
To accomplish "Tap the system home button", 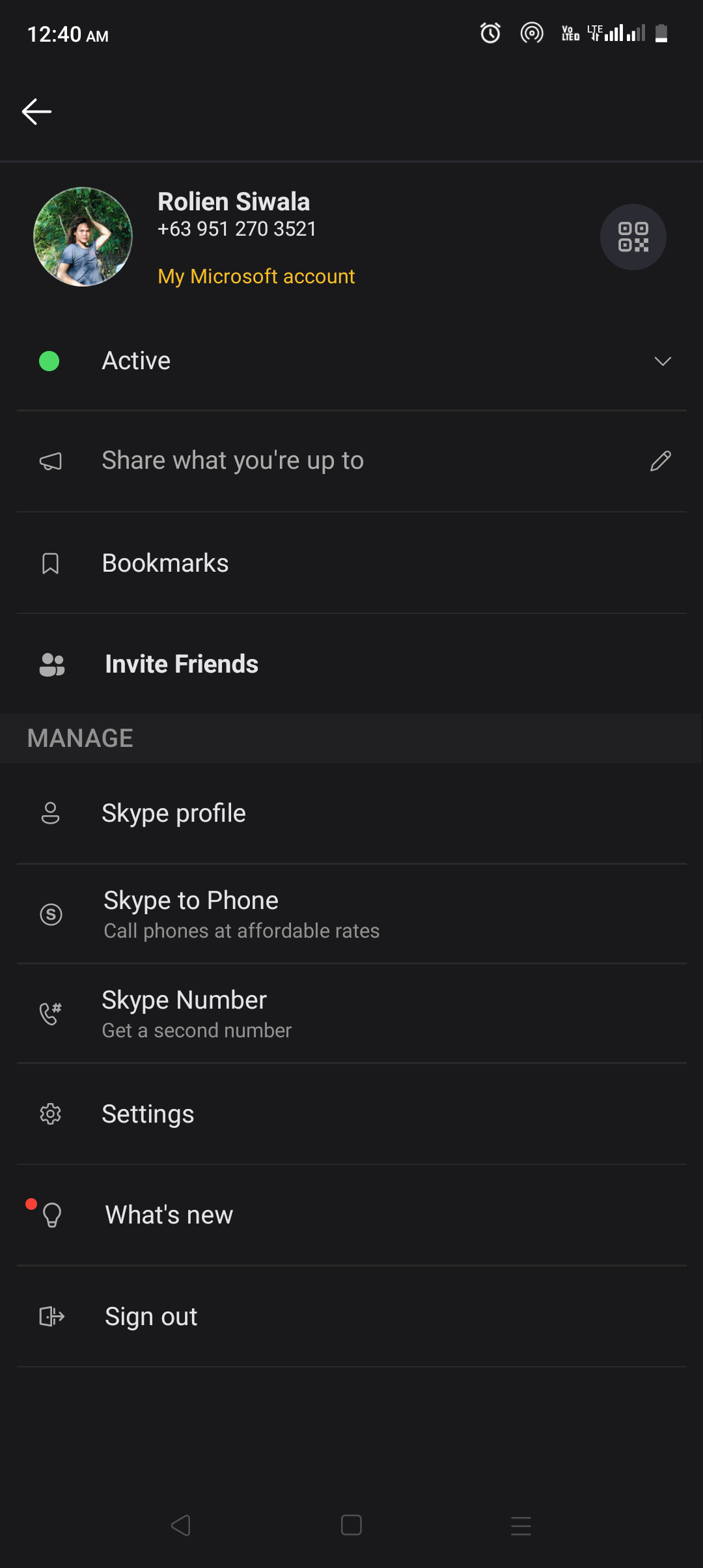I will click(351, 1525).
